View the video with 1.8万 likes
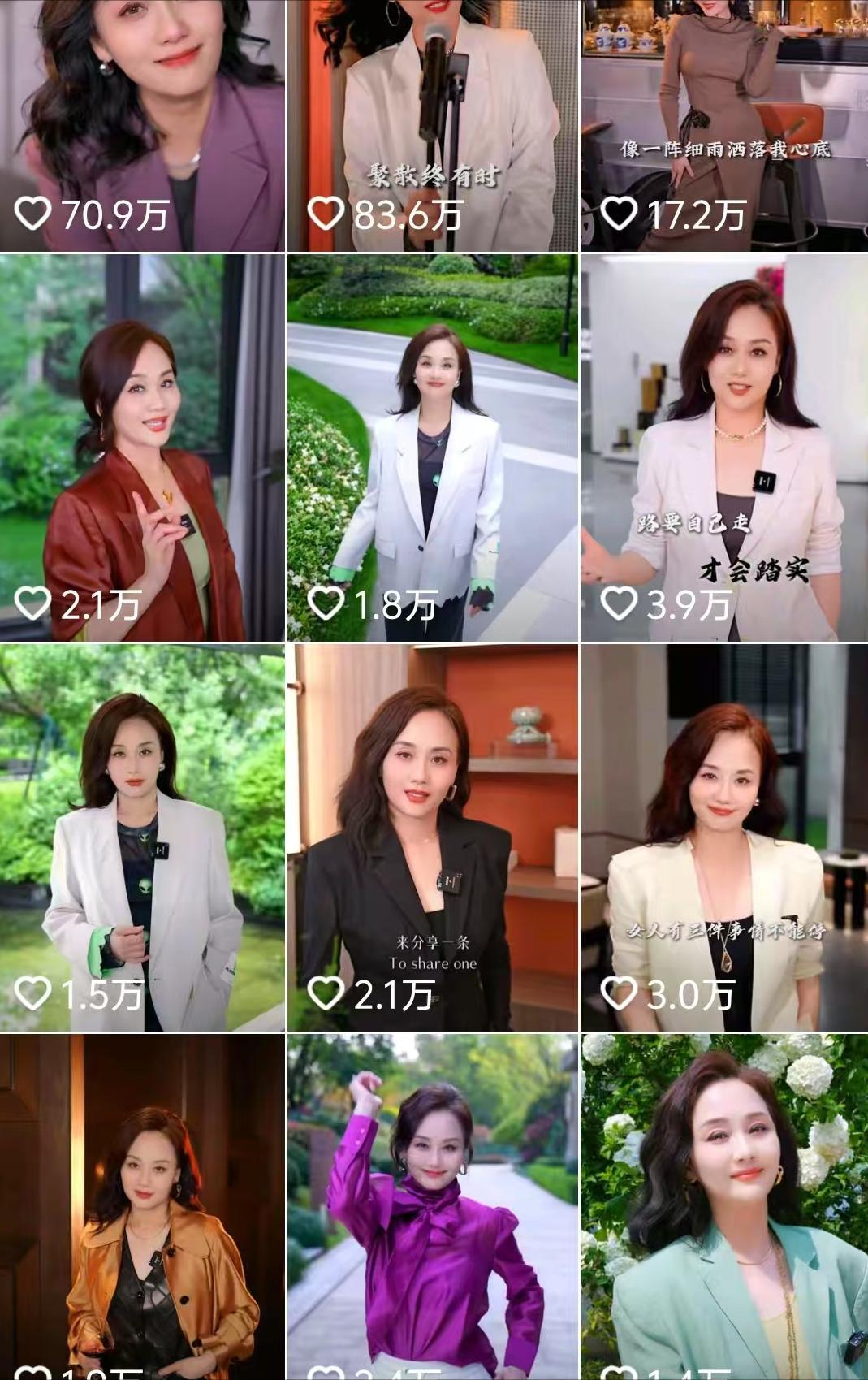 (432, 447)
